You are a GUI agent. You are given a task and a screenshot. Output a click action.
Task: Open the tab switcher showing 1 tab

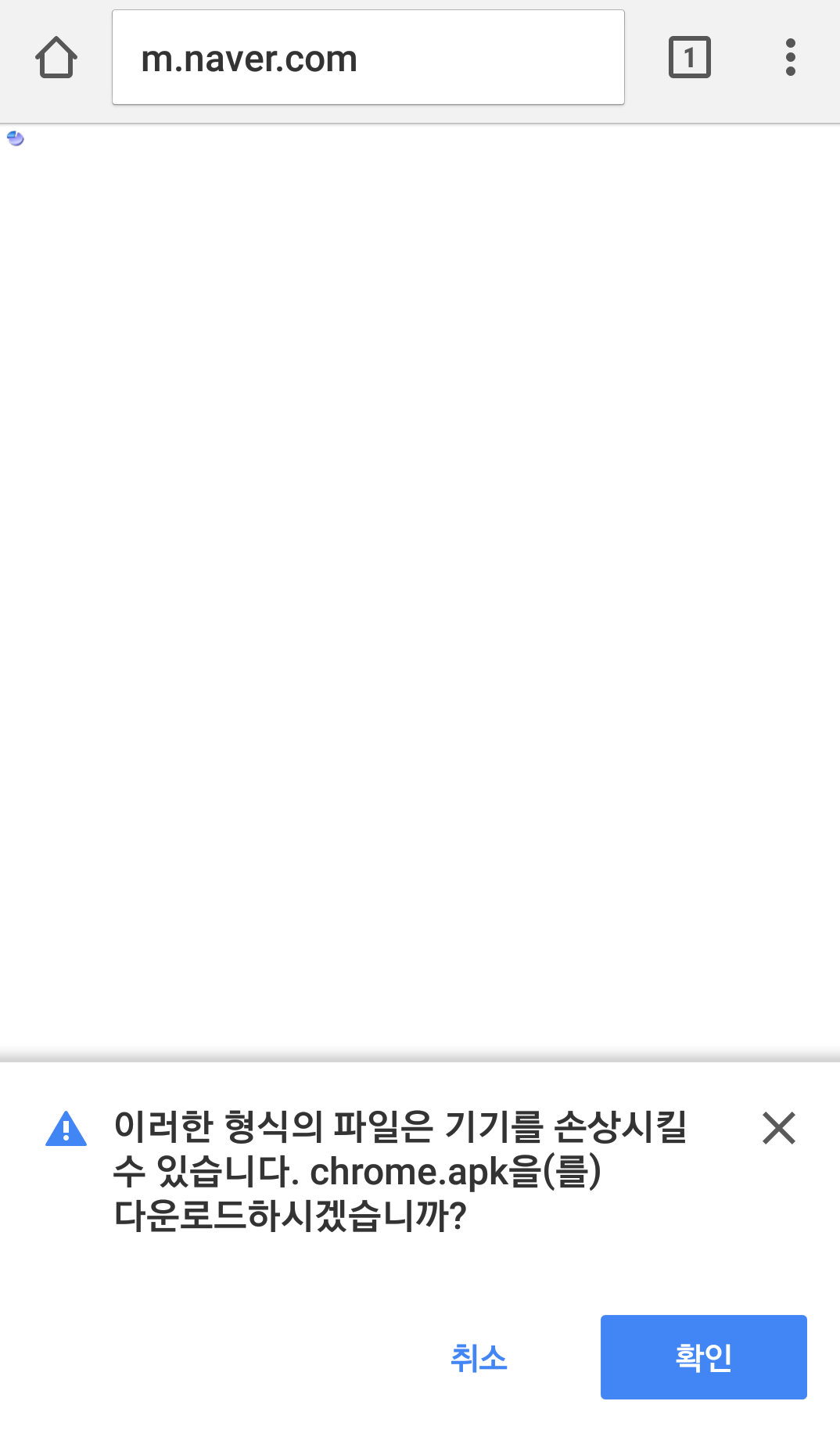(689, 58)
